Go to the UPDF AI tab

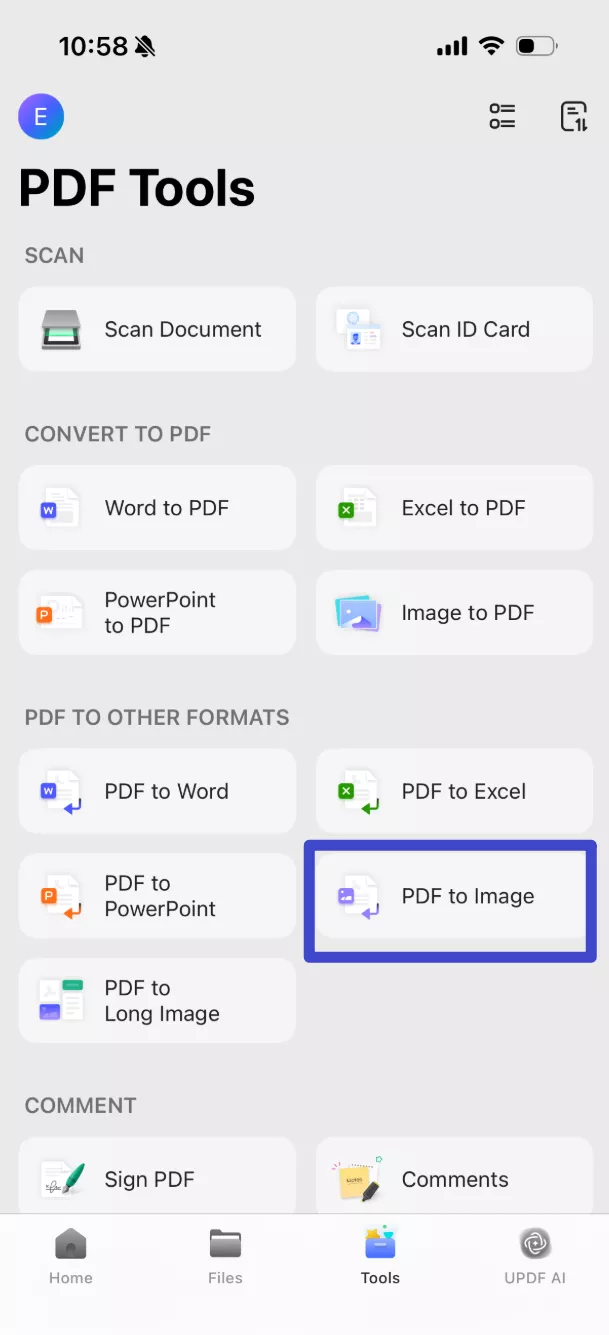click(x=535, y=1258)
